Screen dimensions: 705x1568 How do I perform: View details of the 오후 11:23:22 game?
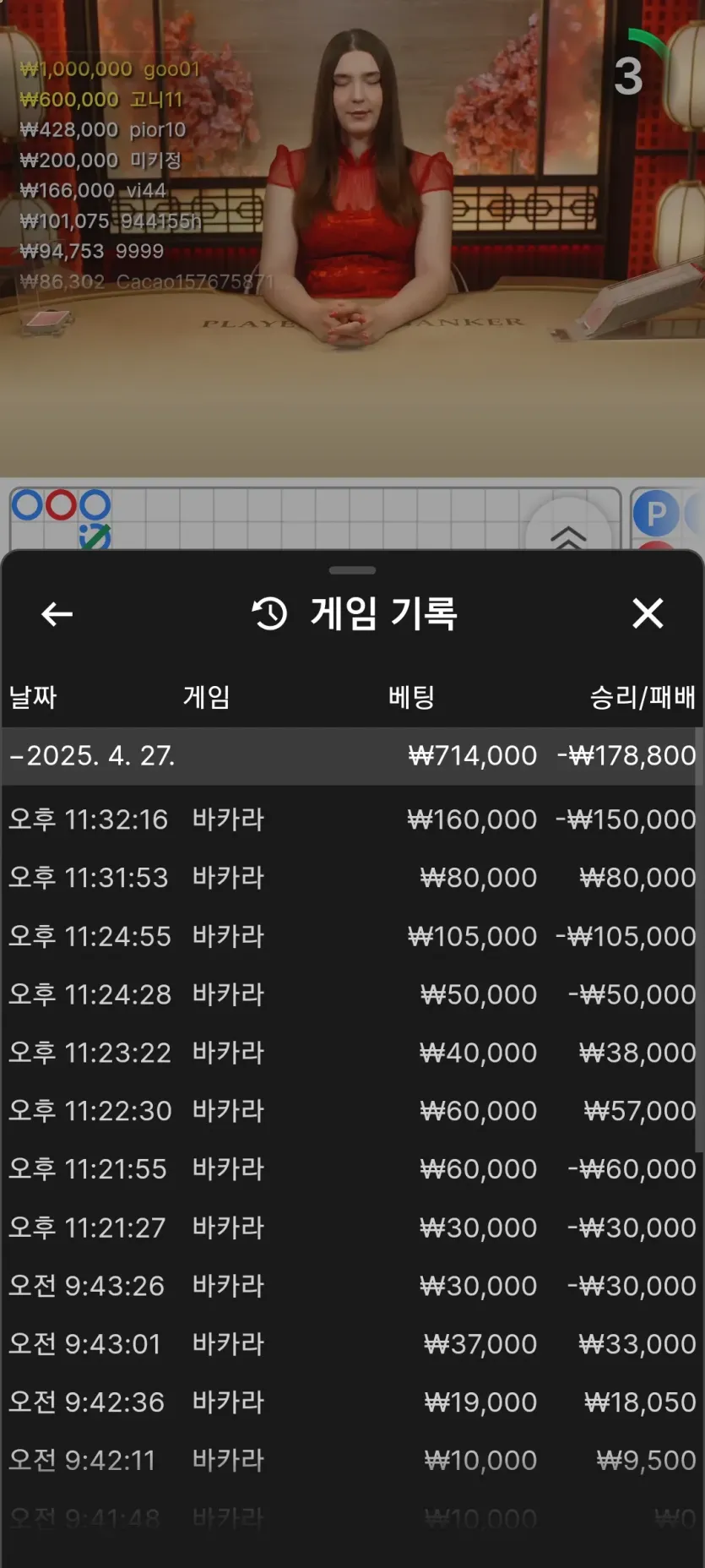(352, 1052)
